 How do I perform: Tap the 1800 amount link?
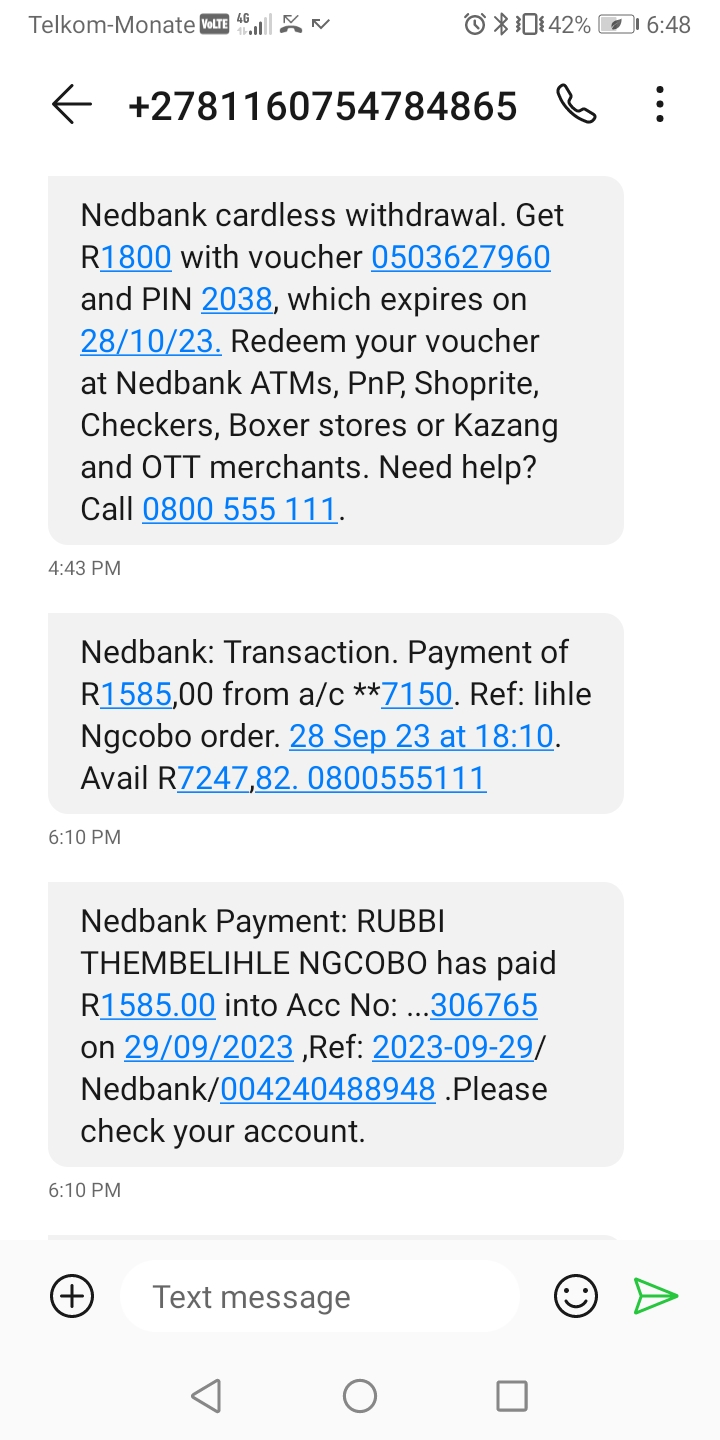pyautogui.click(x=136, y=257)
